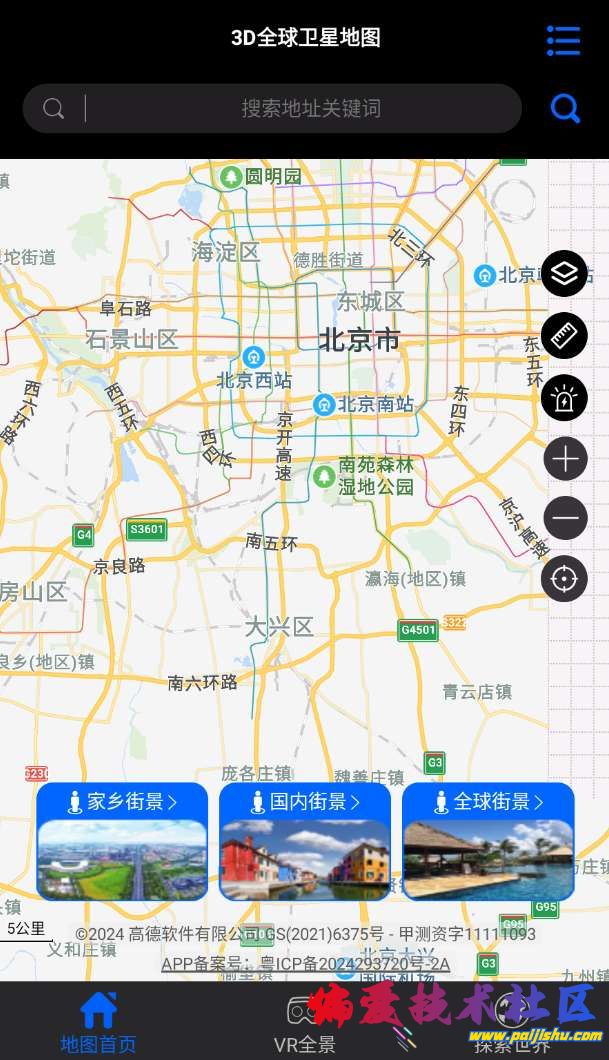The height and width of the screenshot is (1060, 609).
Task: Zoom out of the map
Action: coord(565,518)
